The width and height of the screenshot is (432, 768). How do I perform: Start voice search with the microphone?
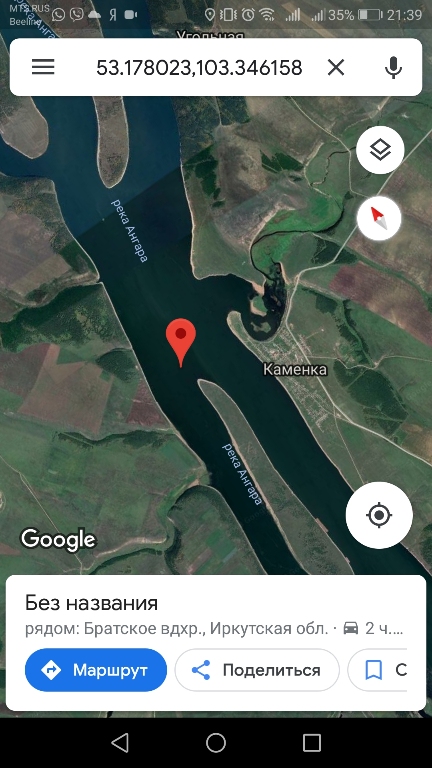coord(393,68)
